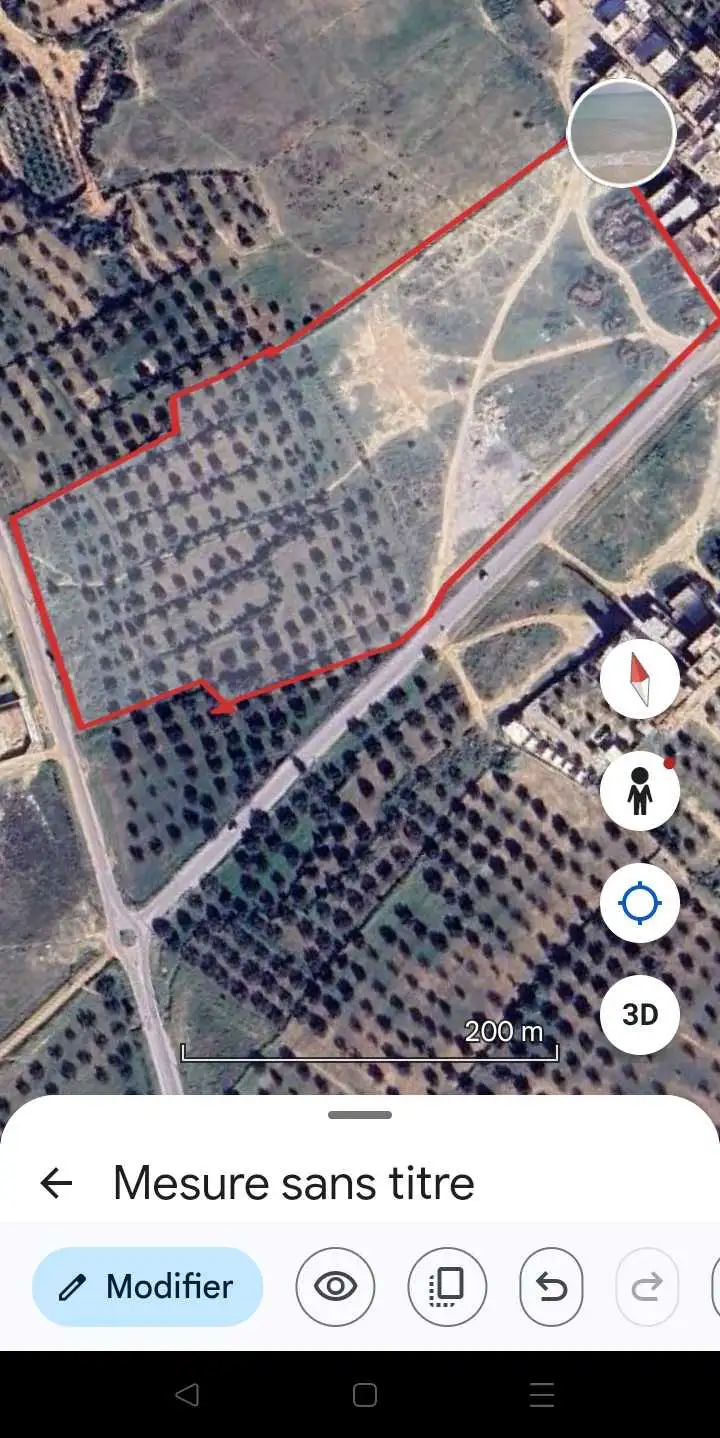Tap the Modifier edit button
Viewport: 720px width, 1438px height.
pyautogui.click(x=148, y=1286)
